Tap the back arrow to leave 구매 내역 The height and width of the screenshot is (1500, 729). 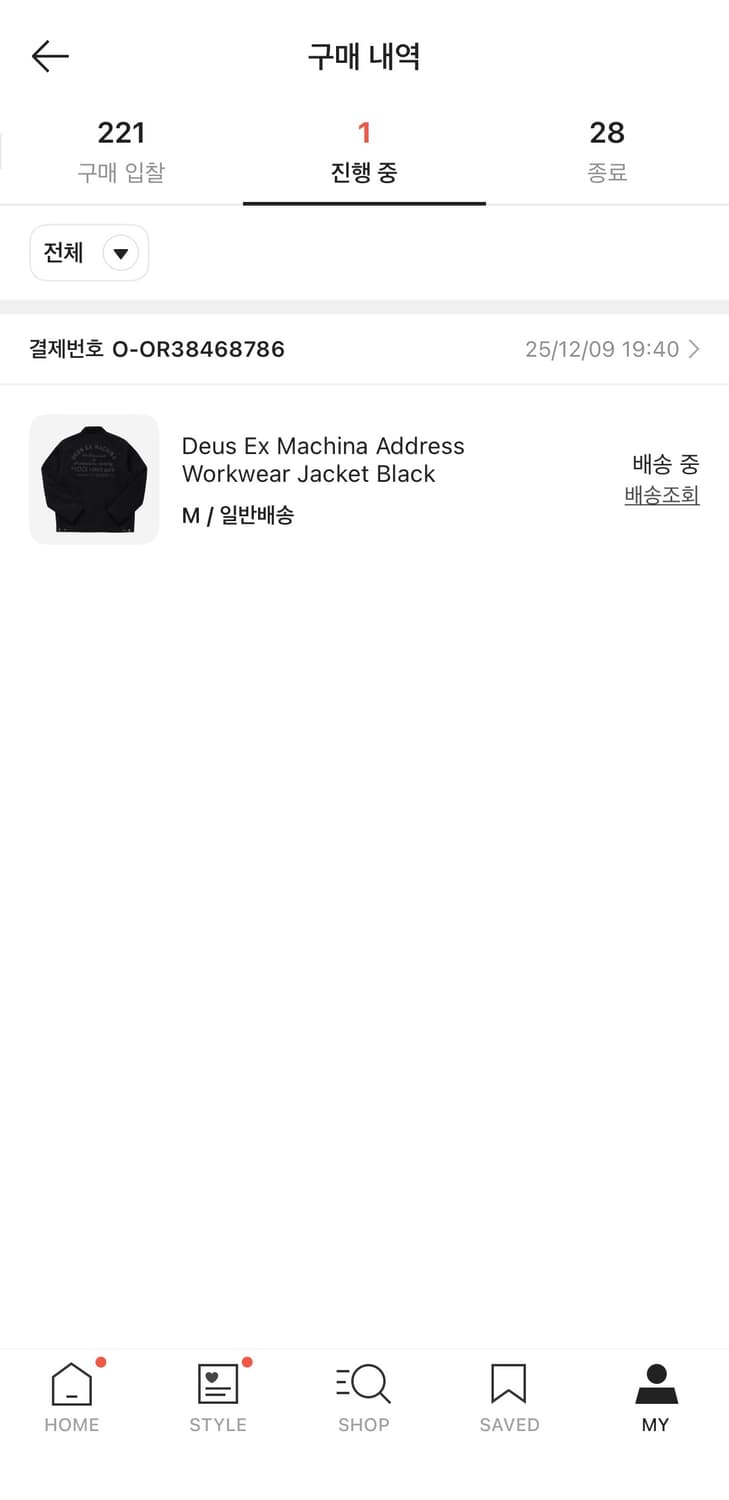click(x=50, y=56)
